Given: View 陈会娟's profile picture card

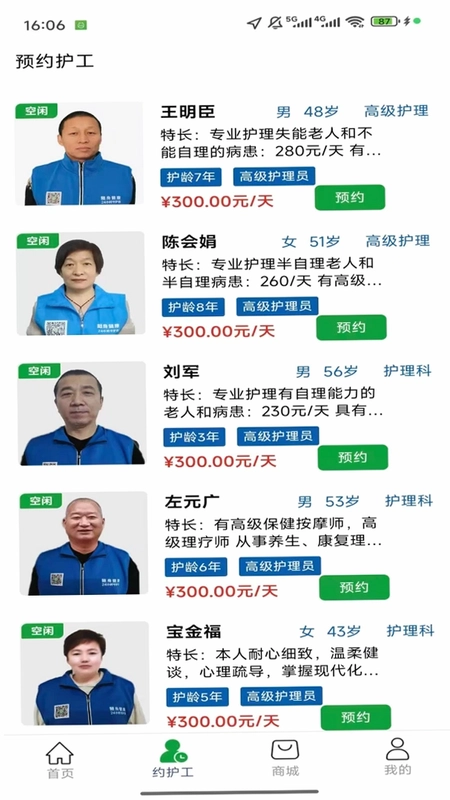Looking at the screenshot, I should [x=81, y=284].
